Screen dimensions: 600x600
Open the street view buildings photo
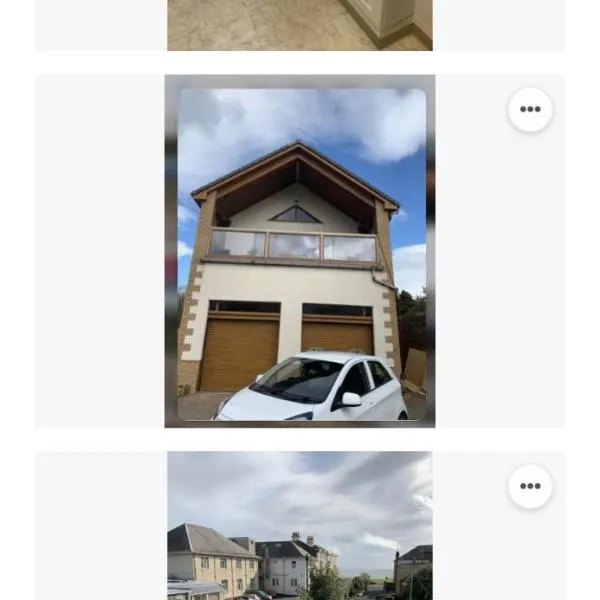pyautogui.click(x=300, y=527)
